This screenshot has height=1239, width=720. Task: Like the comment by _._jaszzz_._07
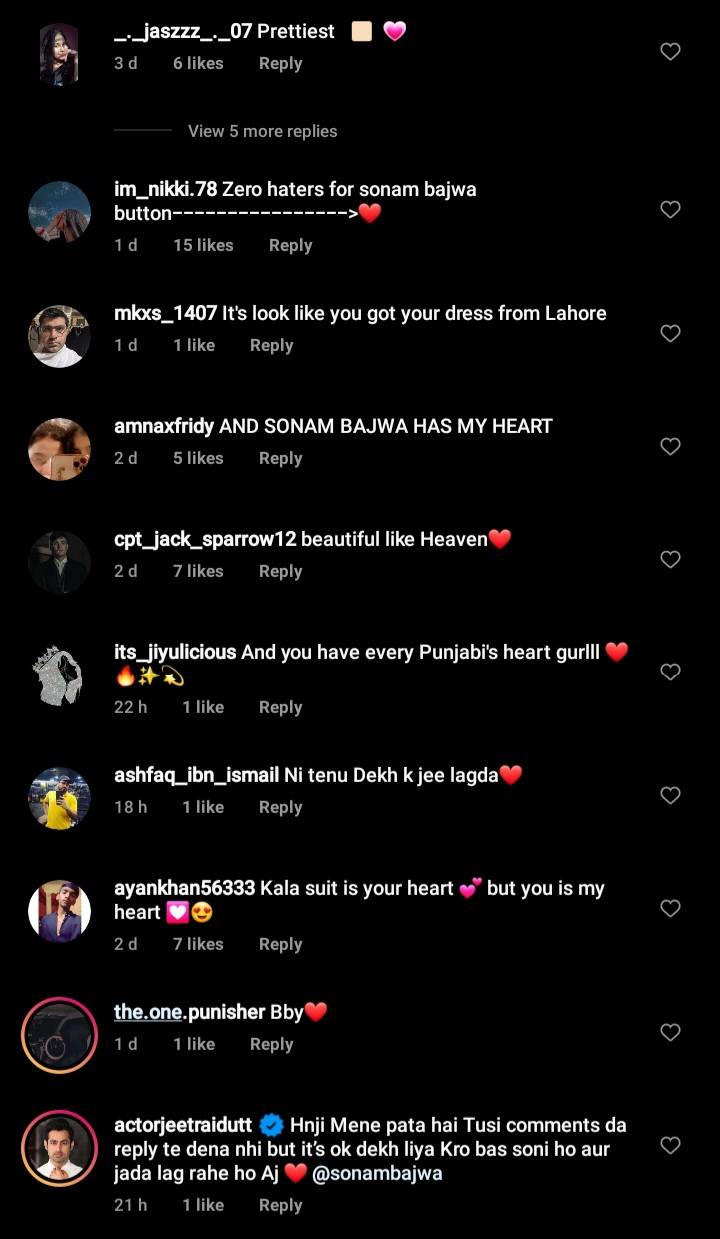671,51
